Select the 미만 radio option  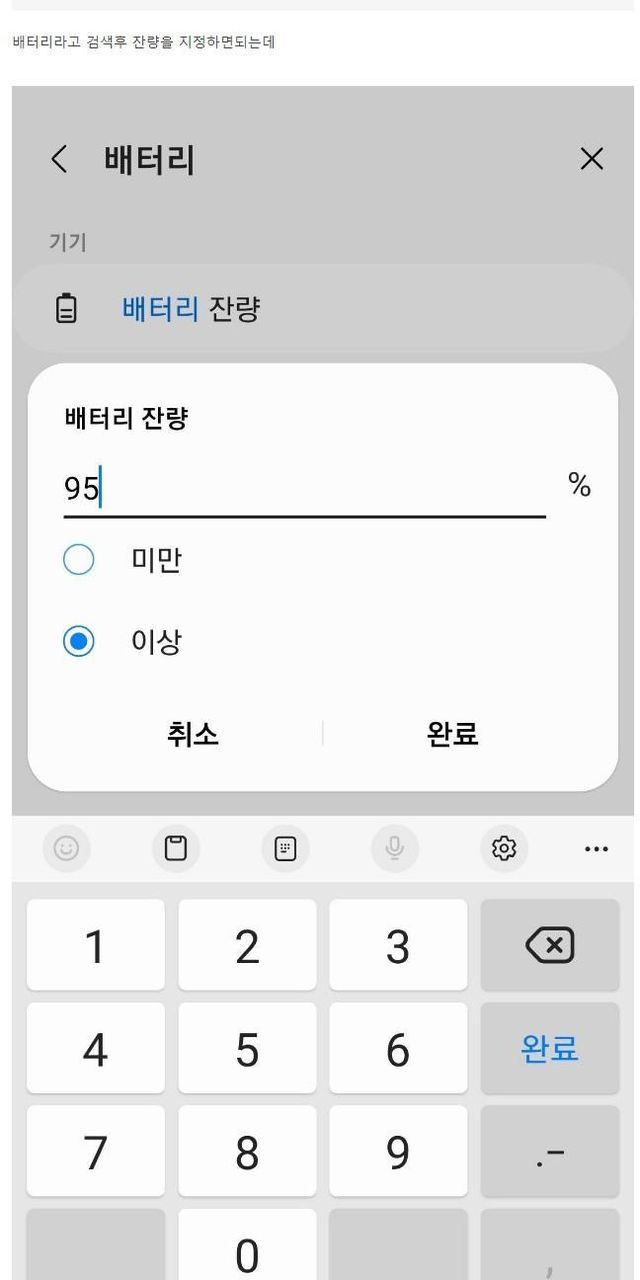(79, 560)
